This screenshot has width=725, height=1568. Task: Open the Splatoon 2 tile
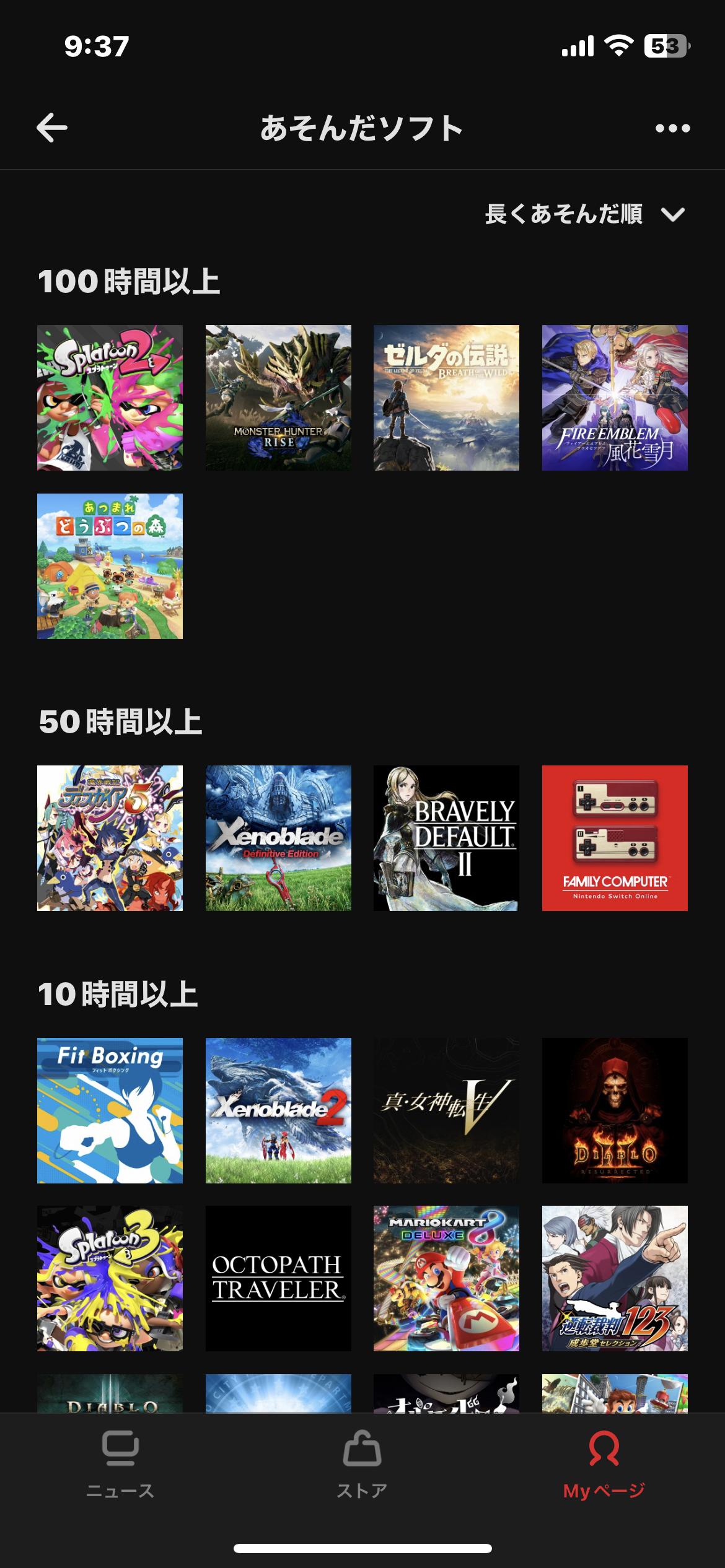click(x=110, y=398)
